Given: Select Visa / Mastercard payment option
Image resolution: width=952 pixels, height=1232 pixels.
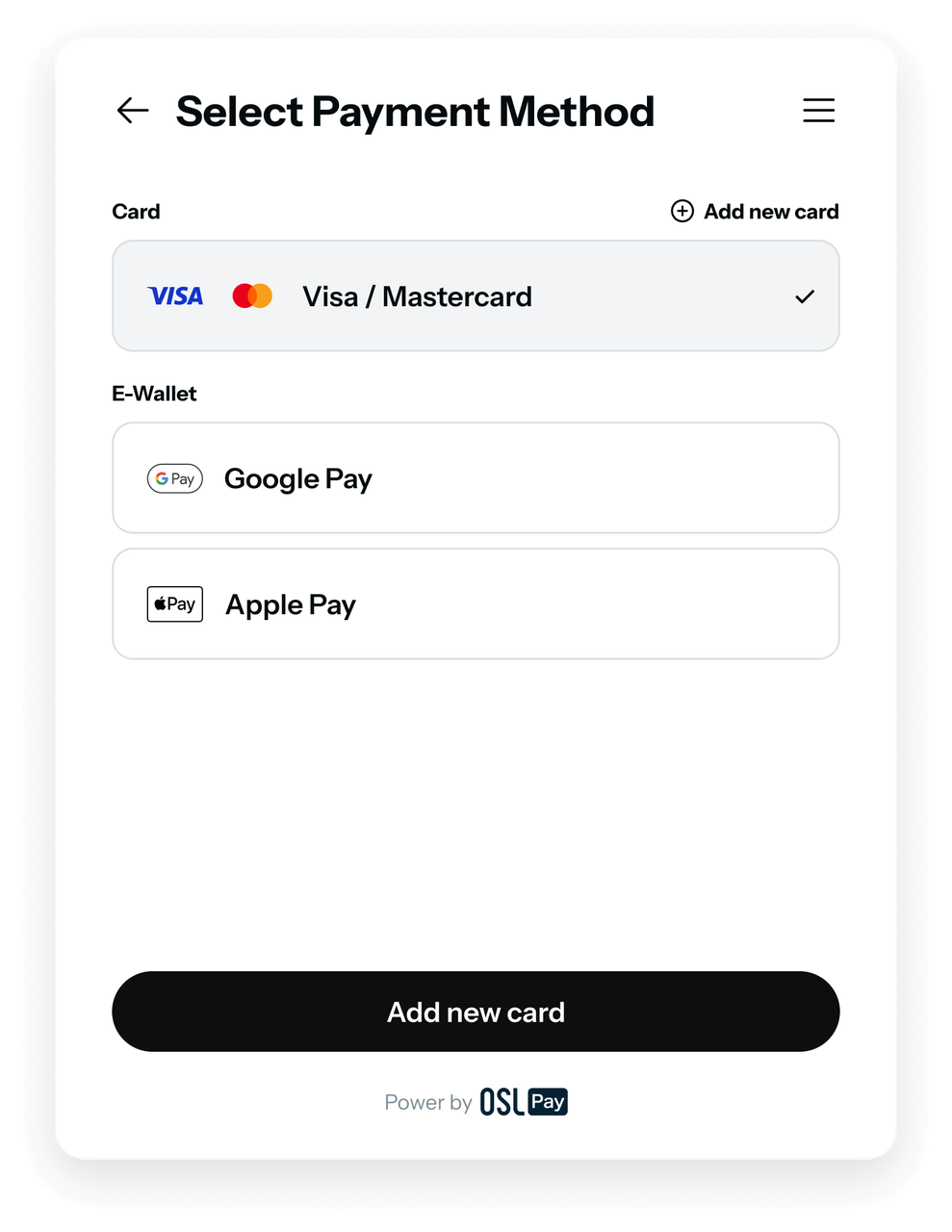Looking at the screenshot, I should tap(476, 296).
